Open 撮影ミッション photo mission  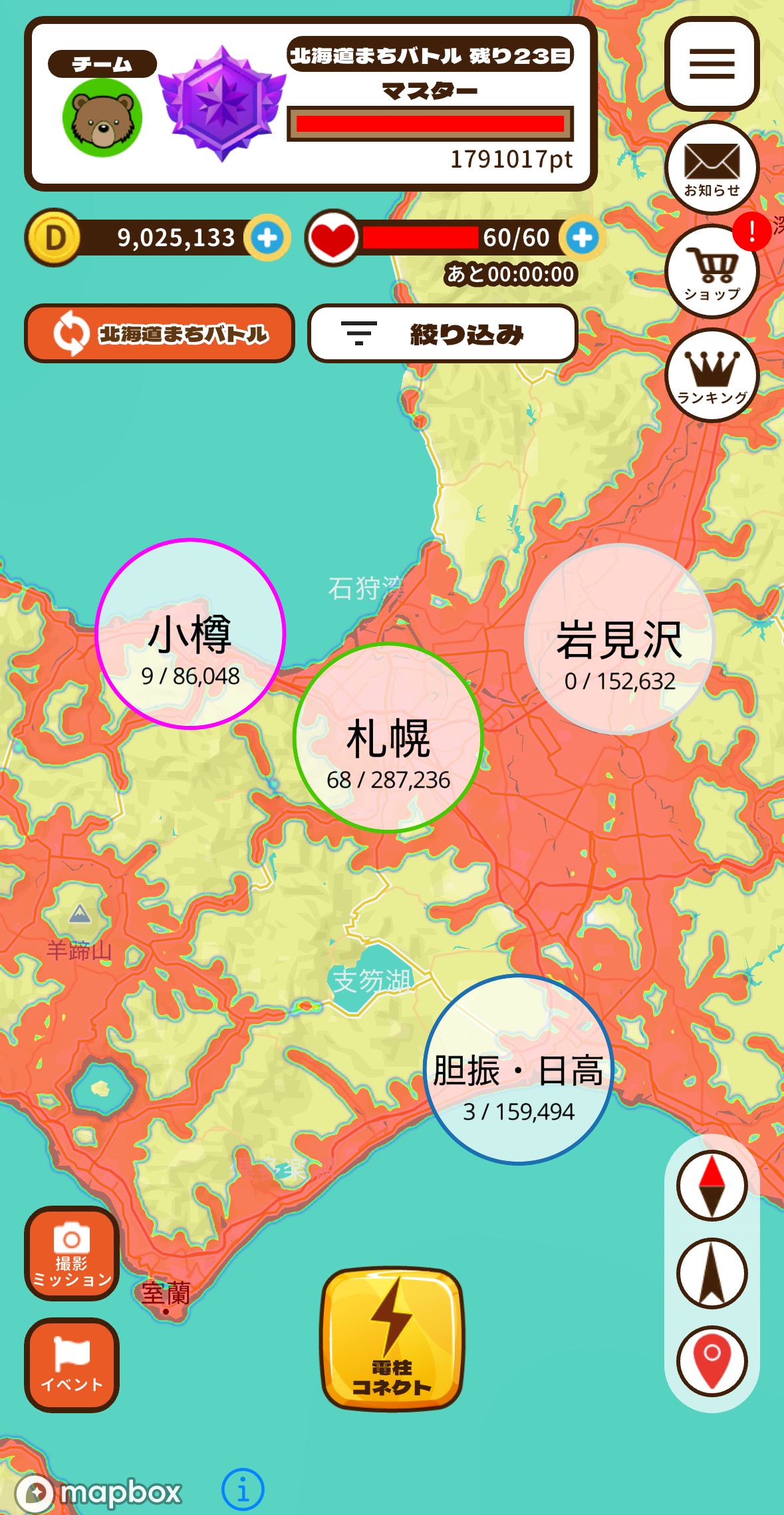point(72,1254)
